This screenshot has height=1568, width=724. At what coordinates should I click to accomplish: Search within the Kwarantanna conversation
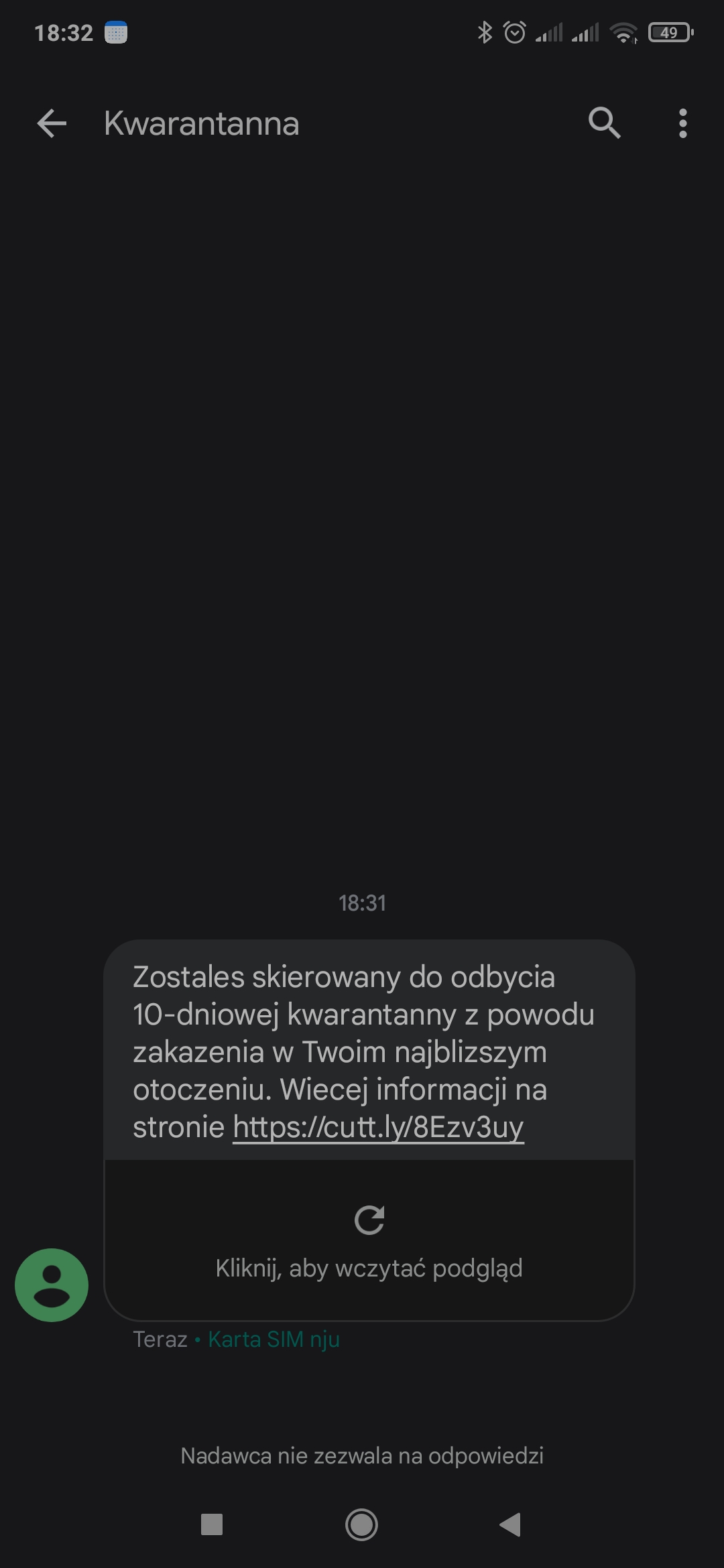pyautogui.click(x=604, y=123)
